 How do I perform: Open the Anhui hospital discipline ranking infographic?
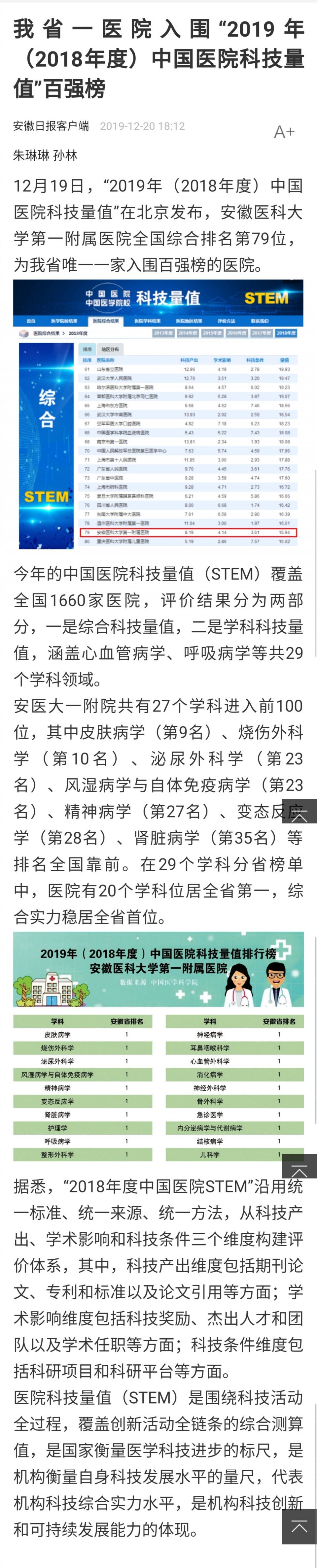158,1046
